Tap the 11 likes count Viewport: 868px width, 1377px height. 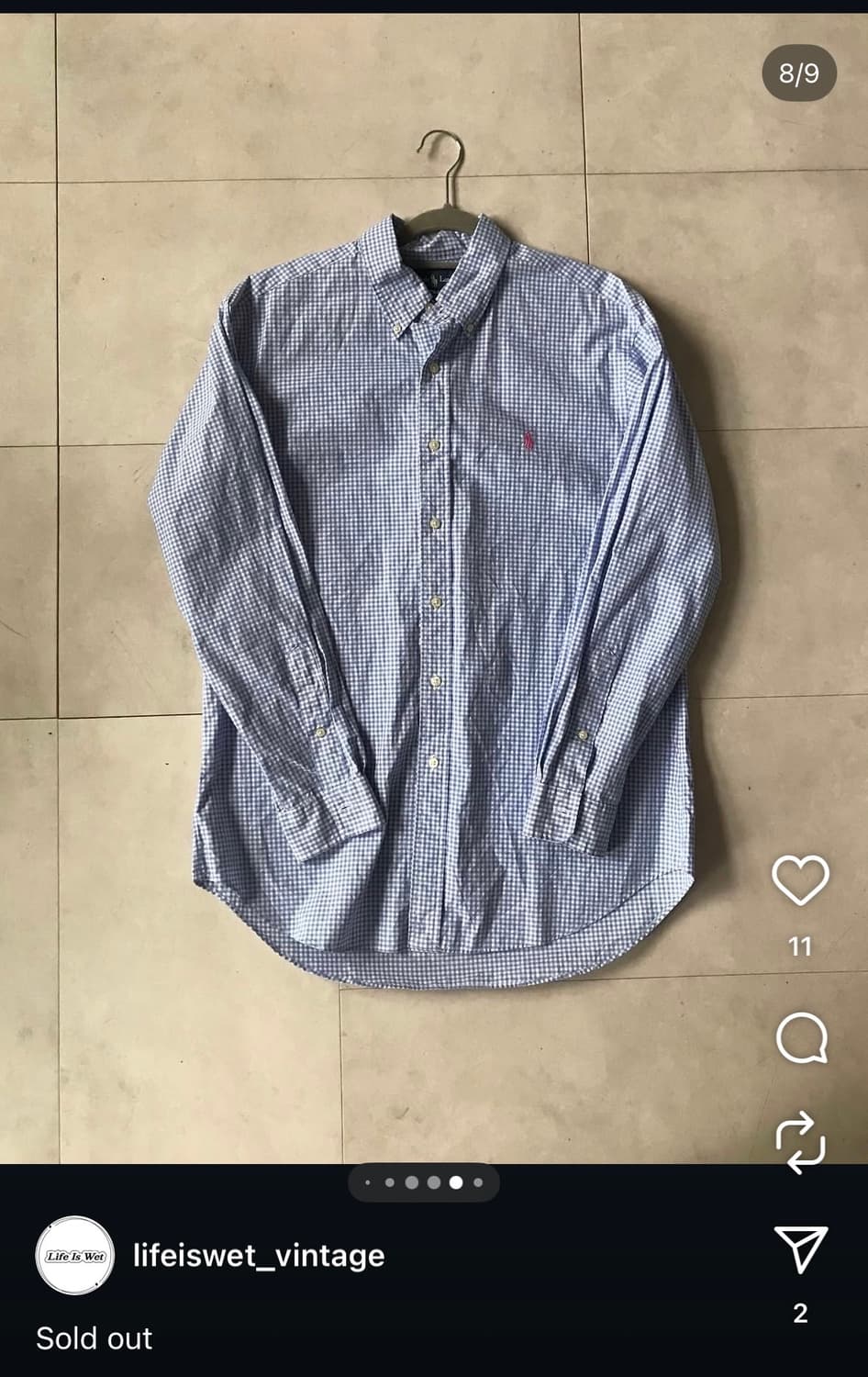(800, 944)
